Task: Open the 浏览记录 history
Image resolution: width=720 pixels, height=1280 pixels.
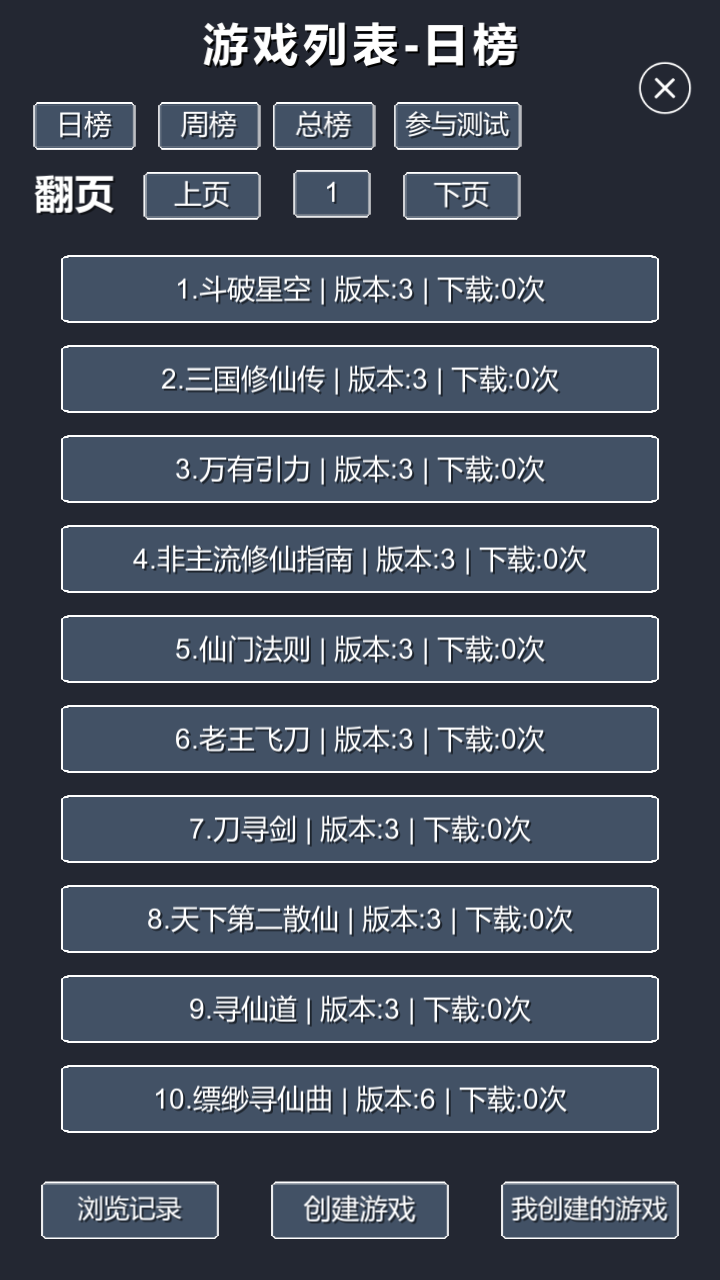Action: tap(130, 1210)
